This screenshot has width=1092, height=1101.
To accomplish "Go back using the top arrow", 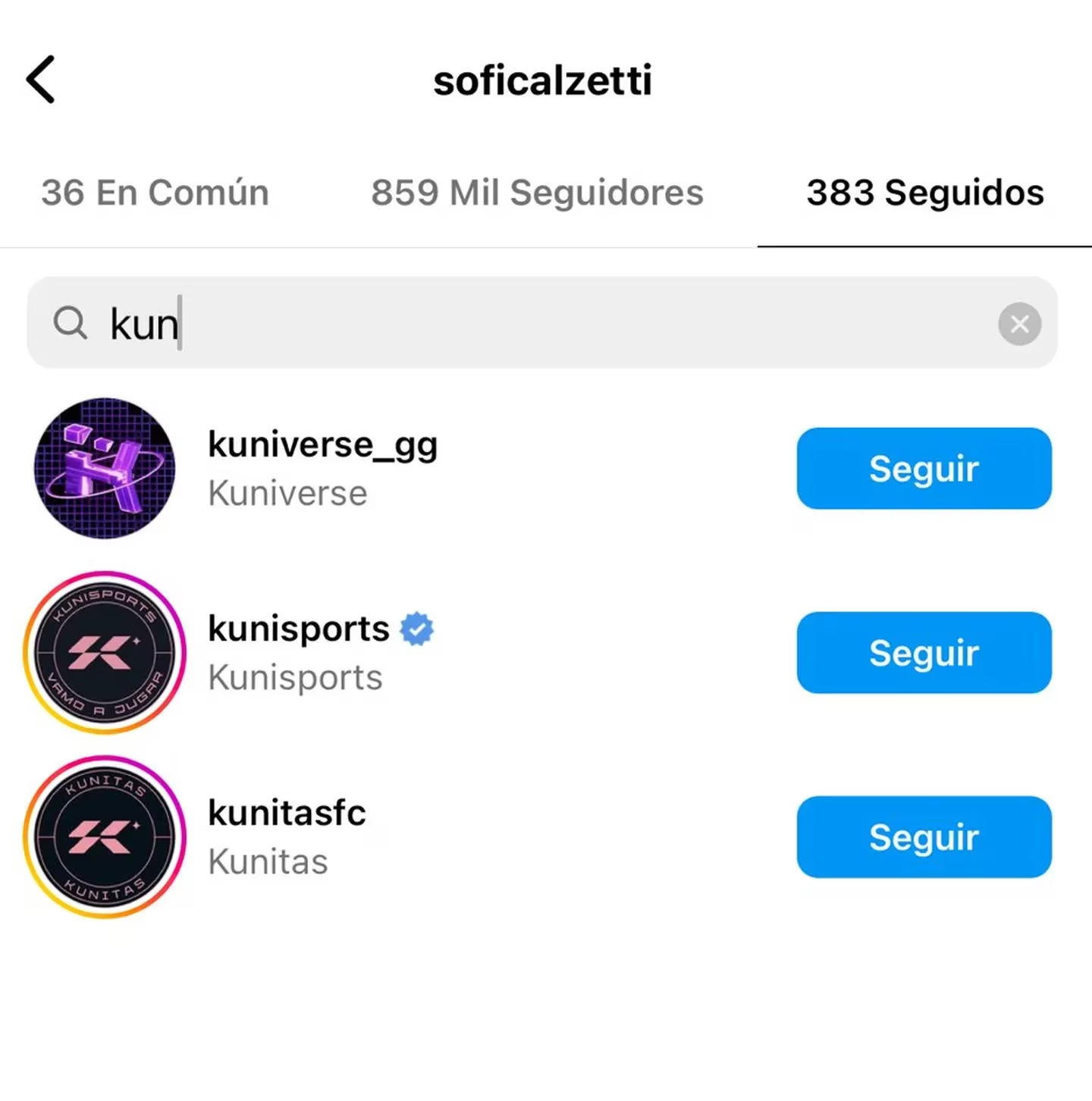I will [x=41, y=79].
